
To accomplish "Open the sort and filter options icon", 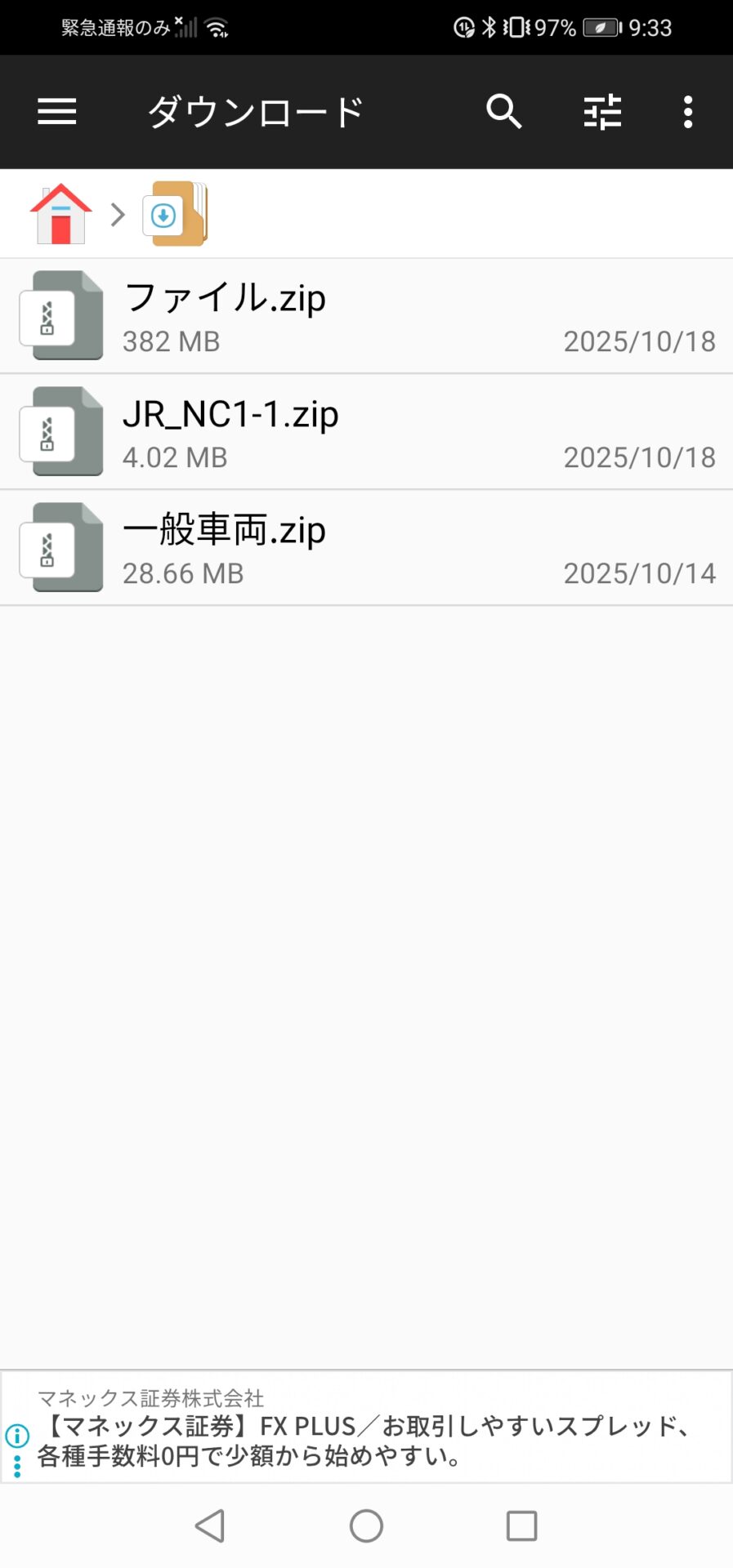I will coord(602,111).
